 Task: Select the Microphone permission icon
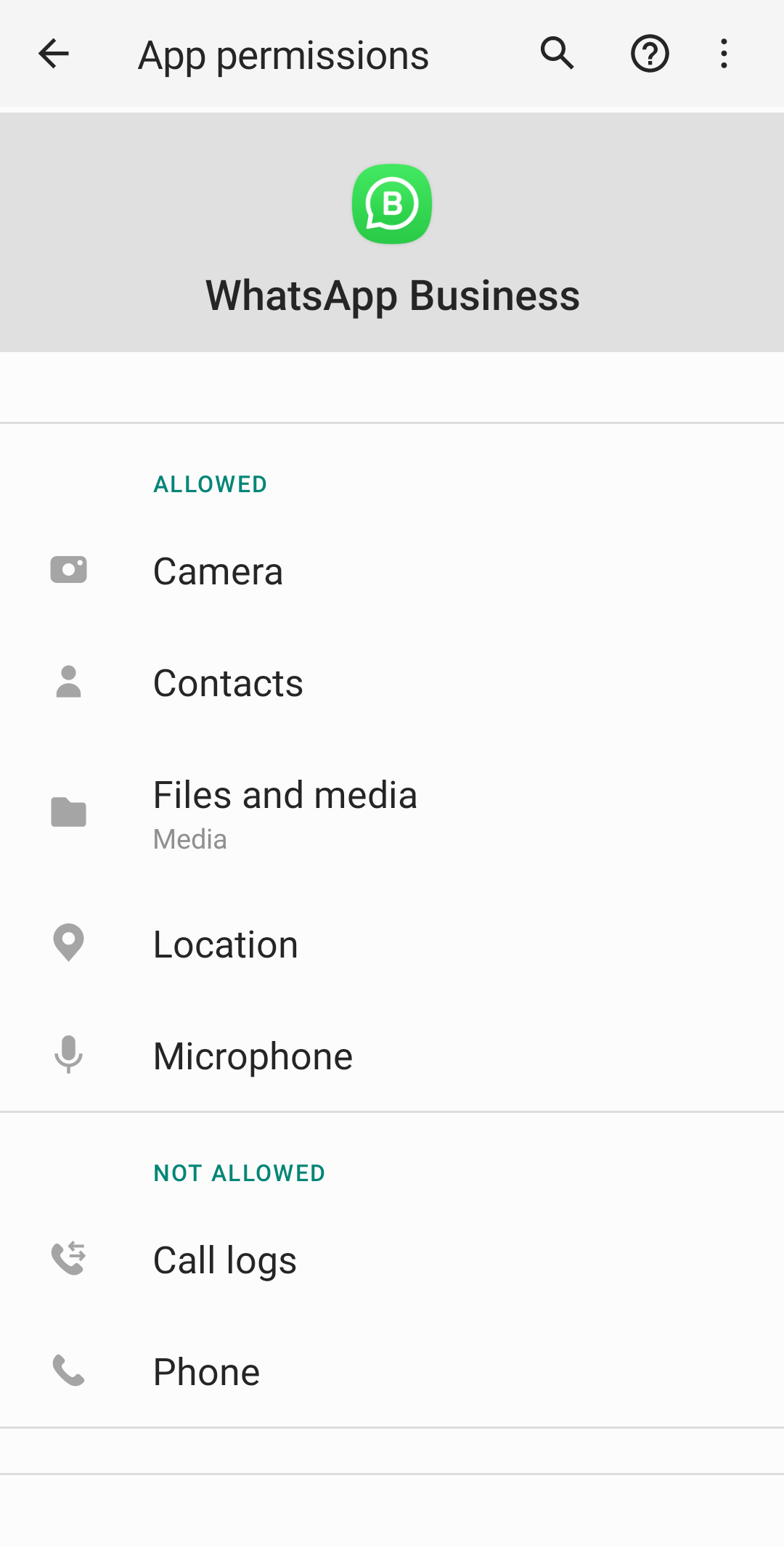pos(68,1055)
